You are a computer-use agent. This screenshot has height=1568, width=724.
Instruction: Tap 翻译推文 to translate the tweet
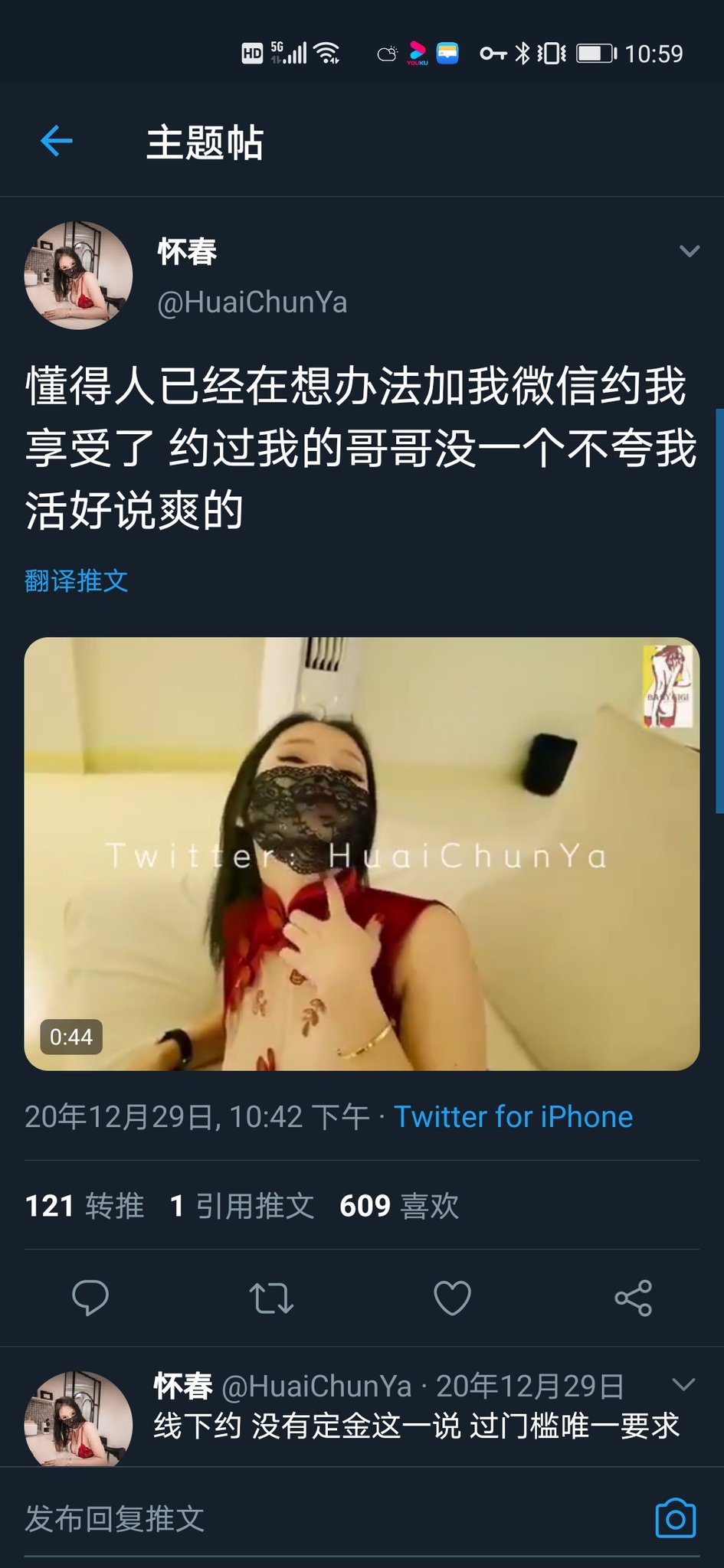coord(76,580)
